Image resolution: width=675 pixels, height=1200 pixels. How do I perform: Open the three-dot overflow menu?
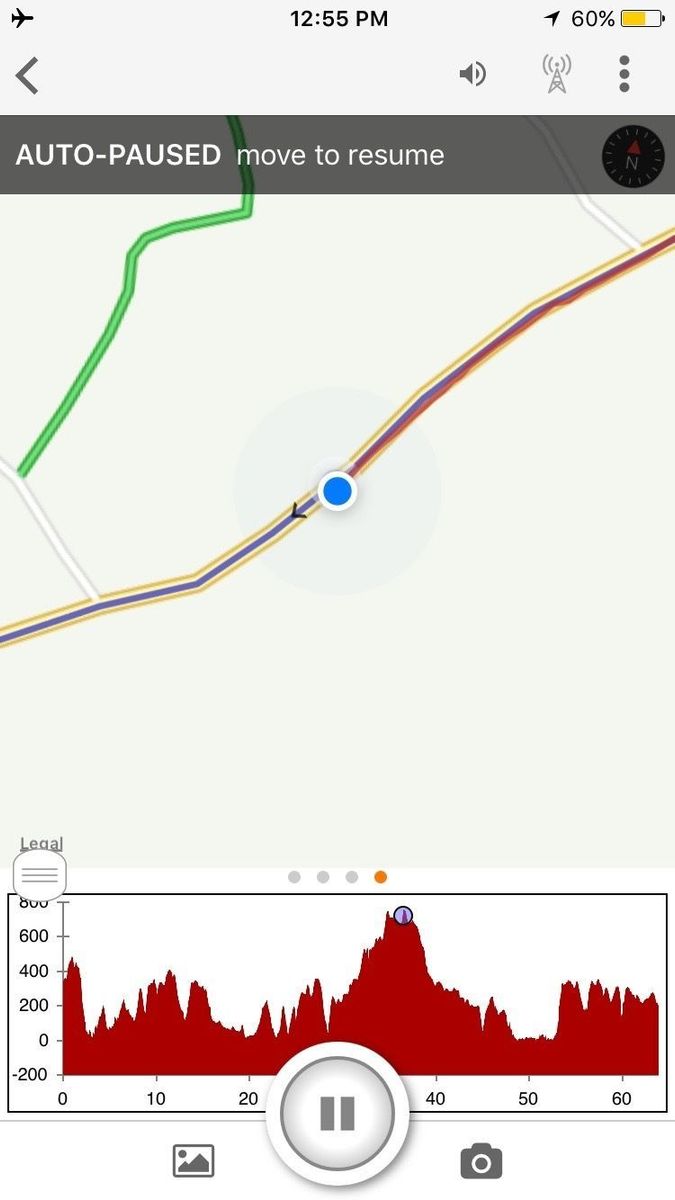point(624,74)
